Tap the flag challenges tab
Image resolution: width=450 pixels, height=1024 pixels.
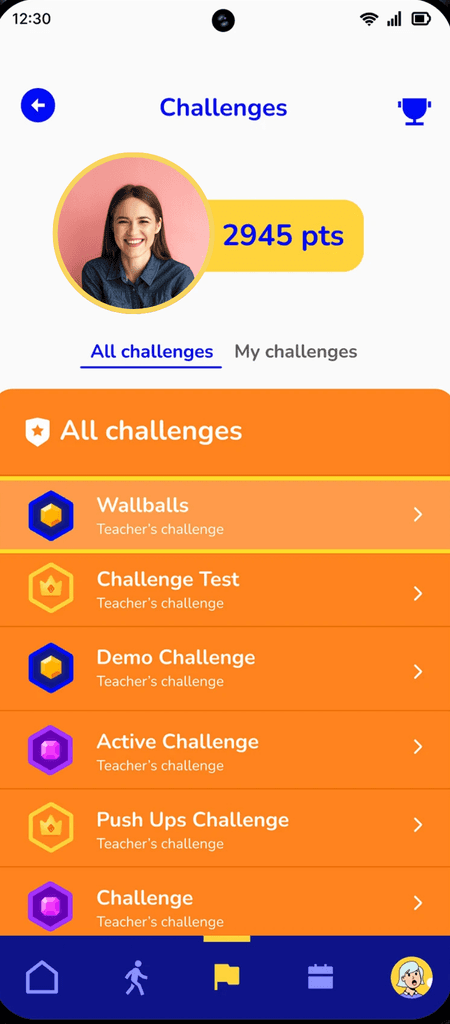(x=227, y=977)
